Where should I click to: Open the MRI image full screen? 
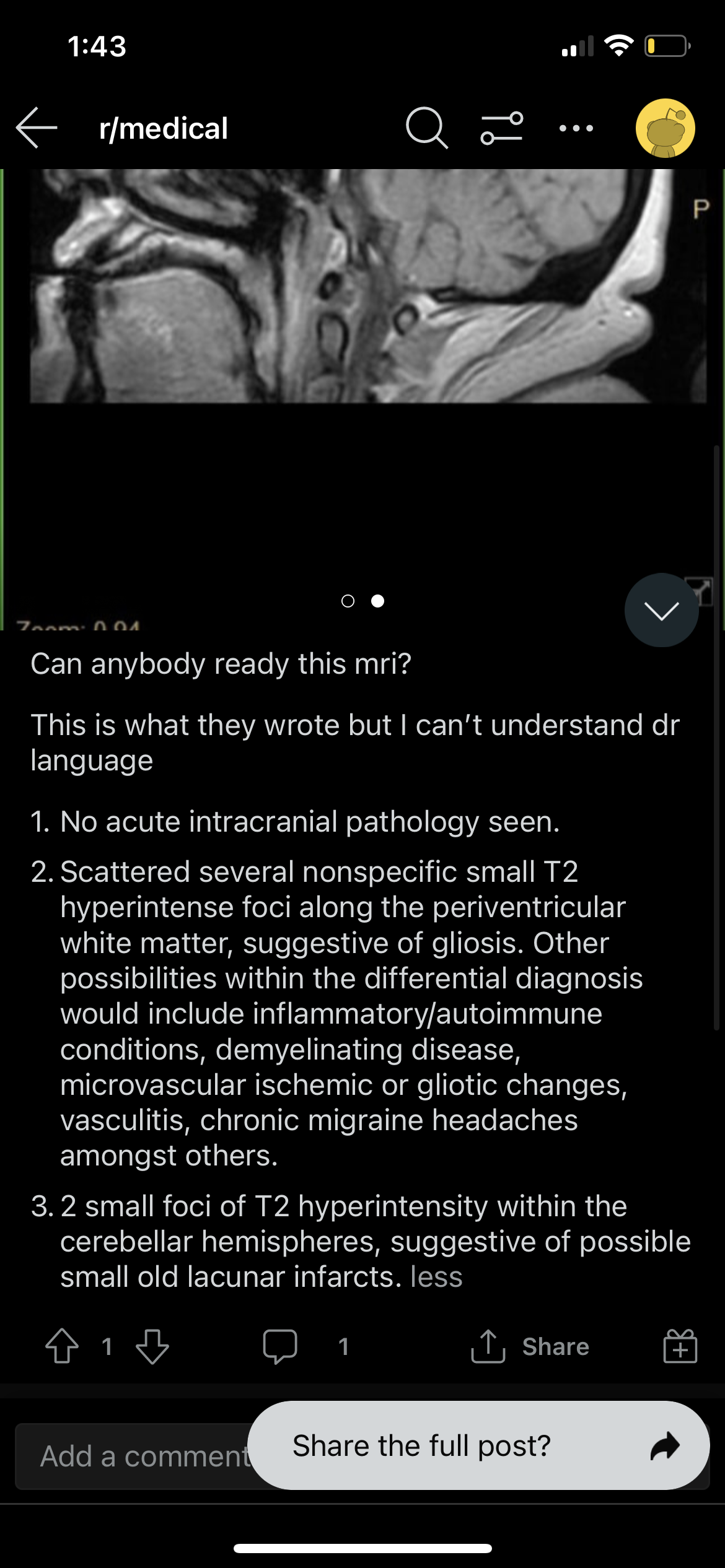click(368, 285)
